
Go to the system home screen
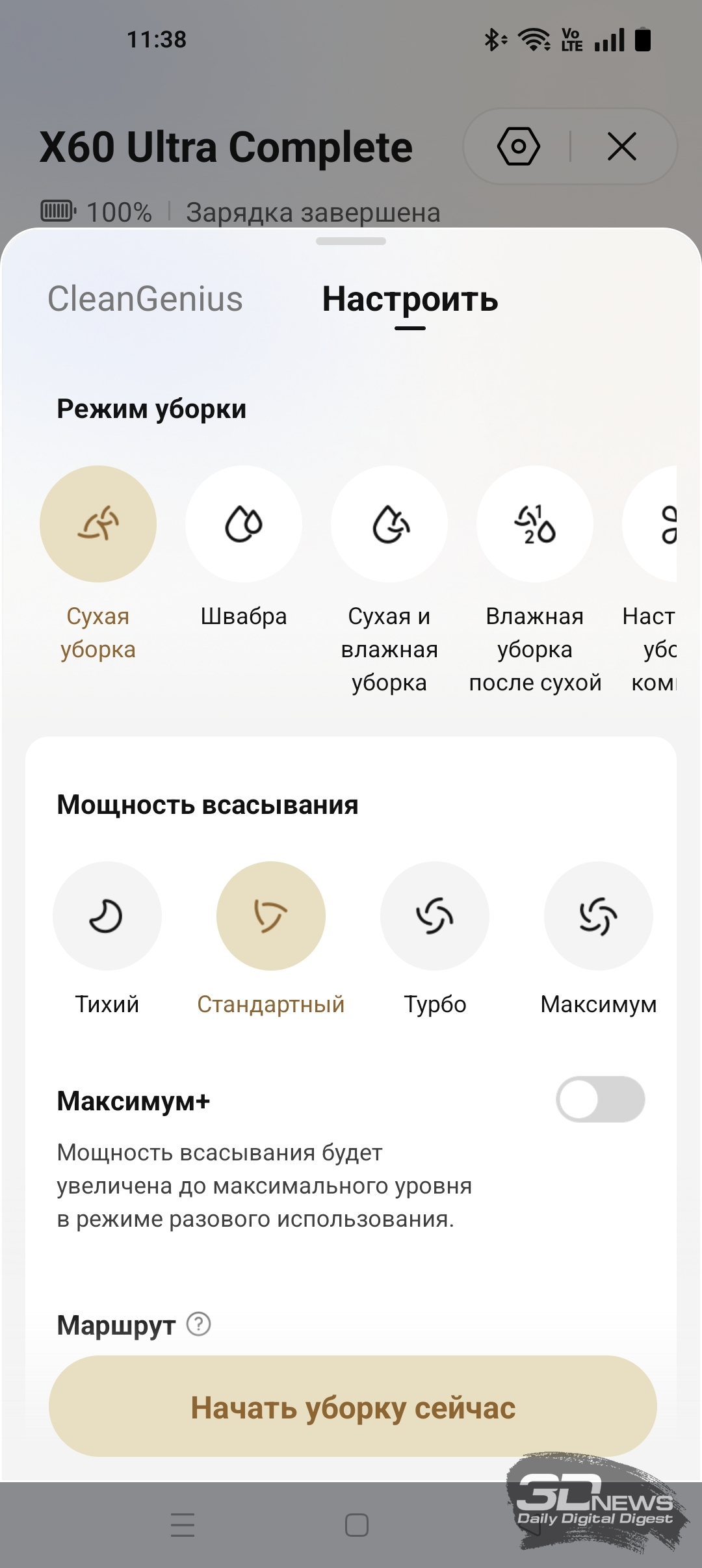(x=356, y=1524)
